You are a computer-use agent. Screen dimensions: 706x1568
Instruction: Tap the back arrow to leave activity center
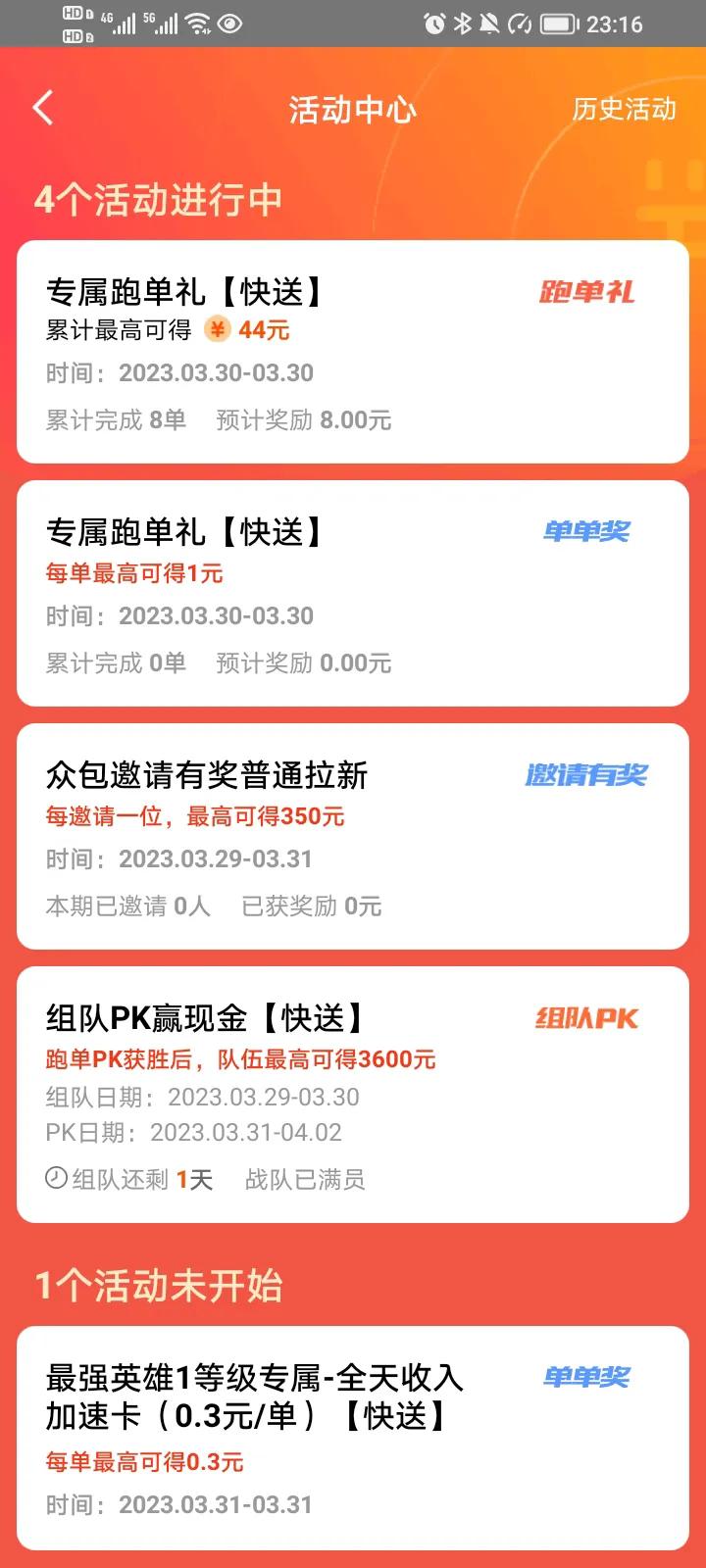click(x=43, y=108)
